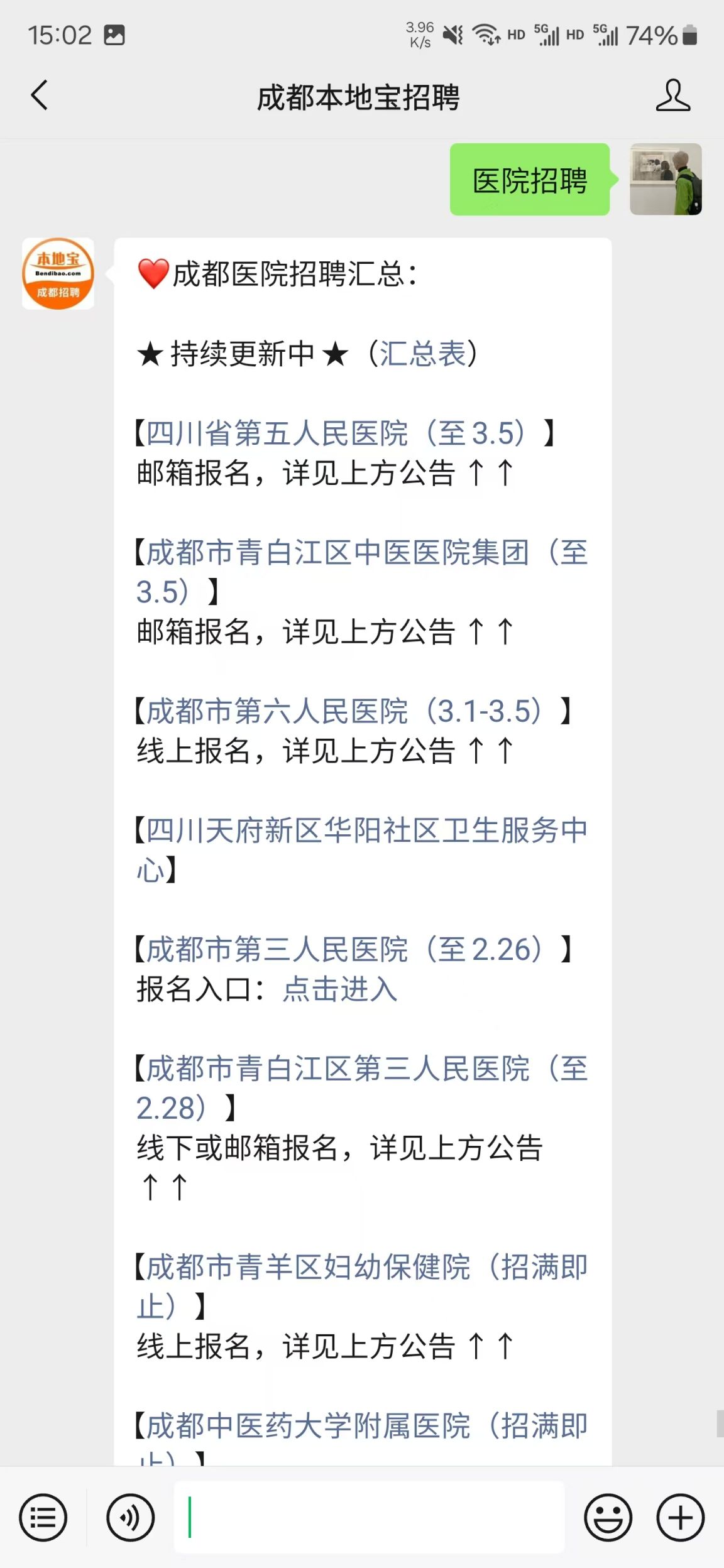Open 成都市青白江区中医医院集团 link
The image size is (724, 1568).
click(x=361, y=553)
